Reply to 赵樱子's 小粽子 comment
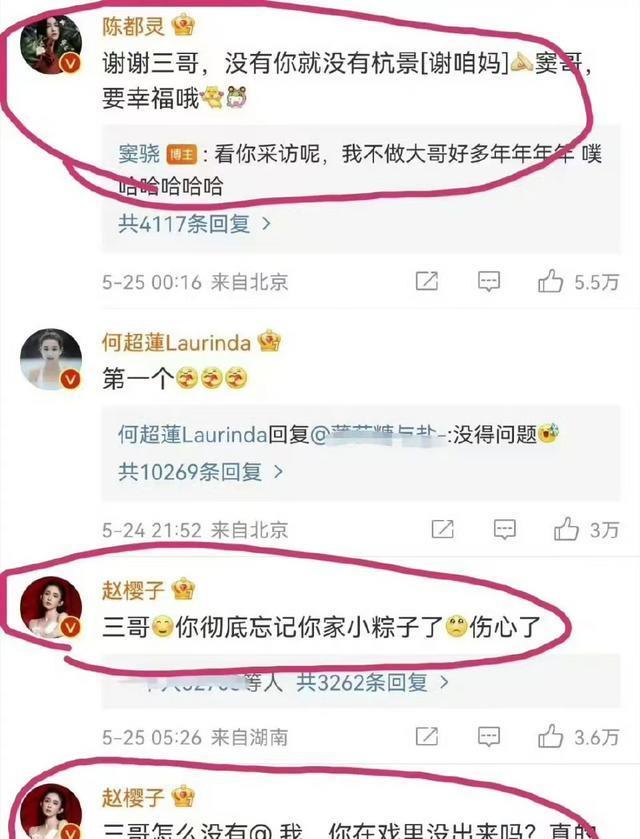Image resolution: width=640 pixels, height=839 pixels. click(488, 737)
